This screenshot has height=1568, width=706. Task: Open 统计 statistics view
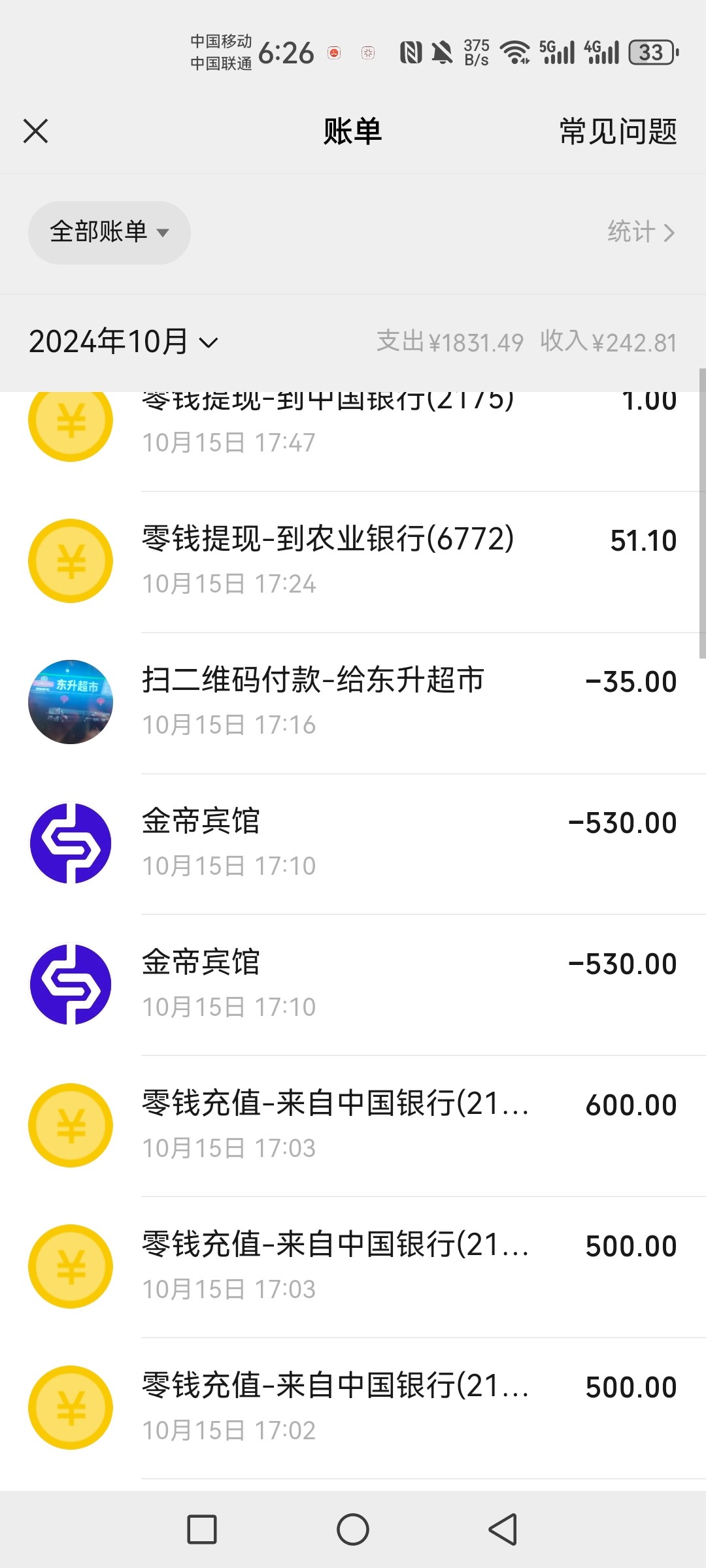(640, 232)
